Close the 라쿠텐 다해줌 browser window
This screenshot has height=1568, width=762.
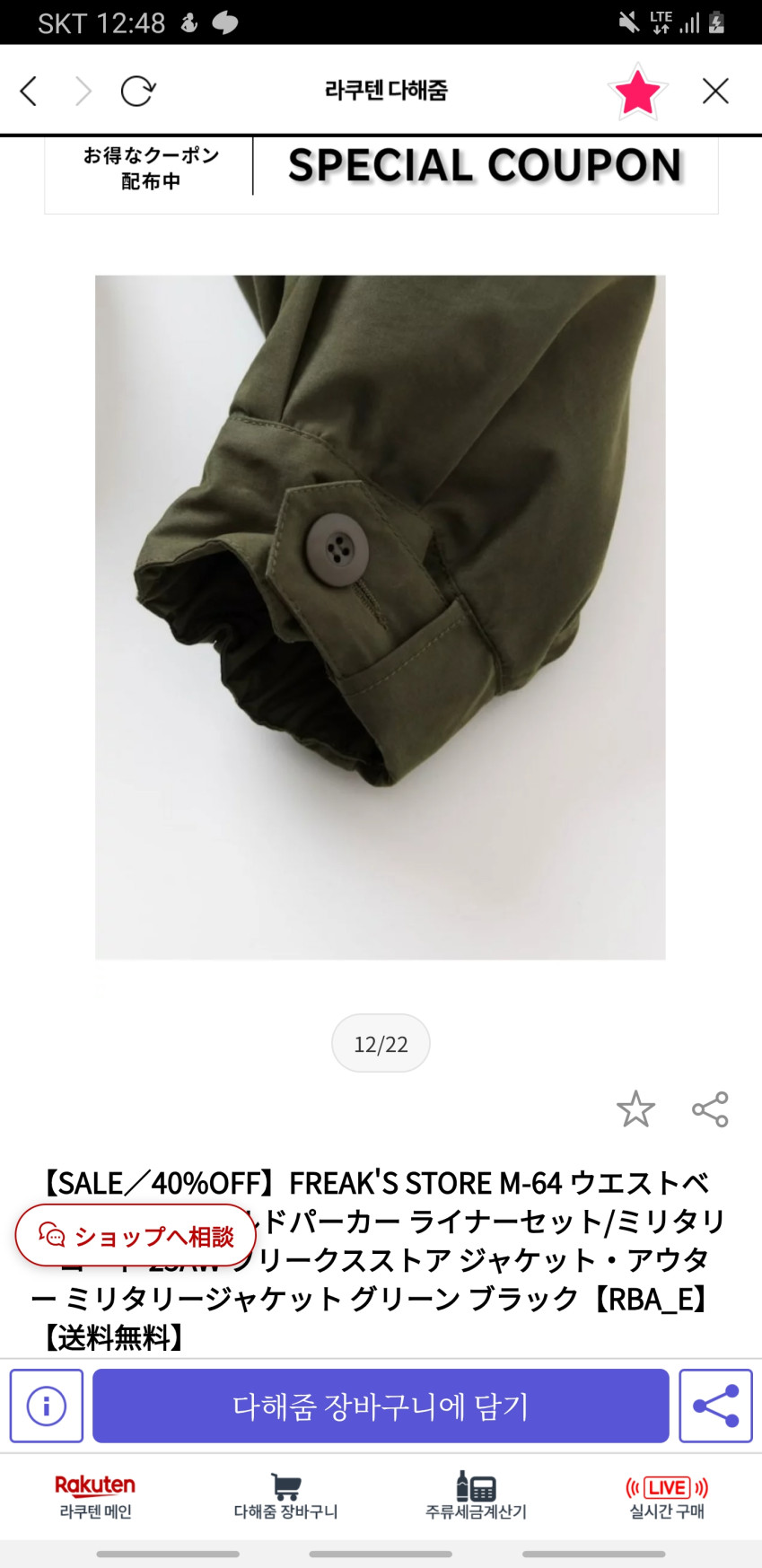715,91
